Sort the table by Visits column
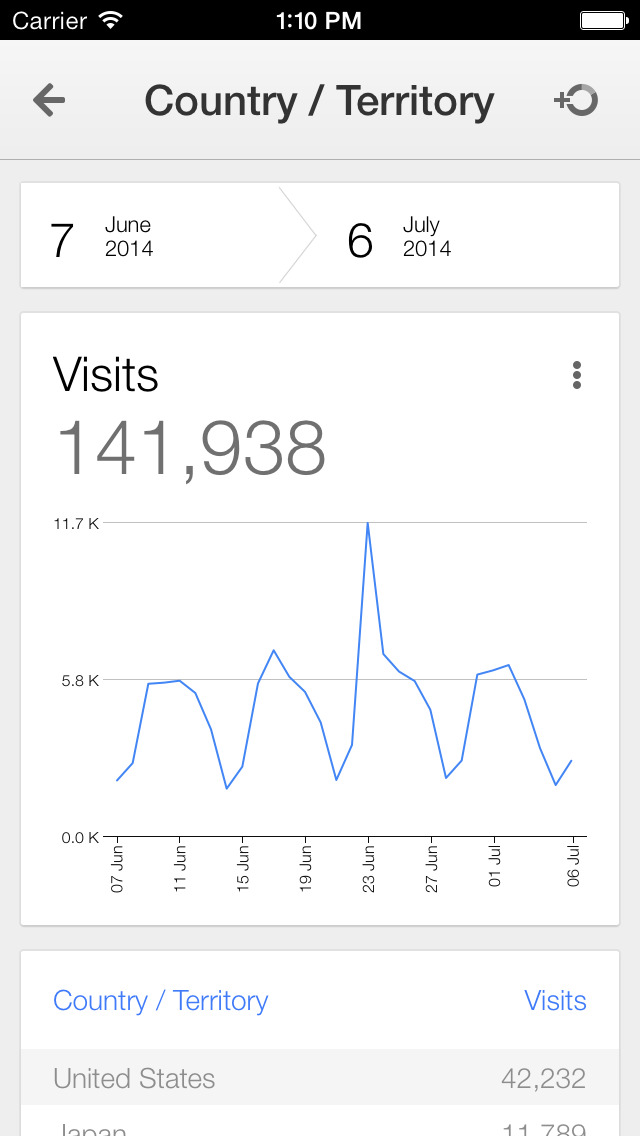 pos(555,1001)
